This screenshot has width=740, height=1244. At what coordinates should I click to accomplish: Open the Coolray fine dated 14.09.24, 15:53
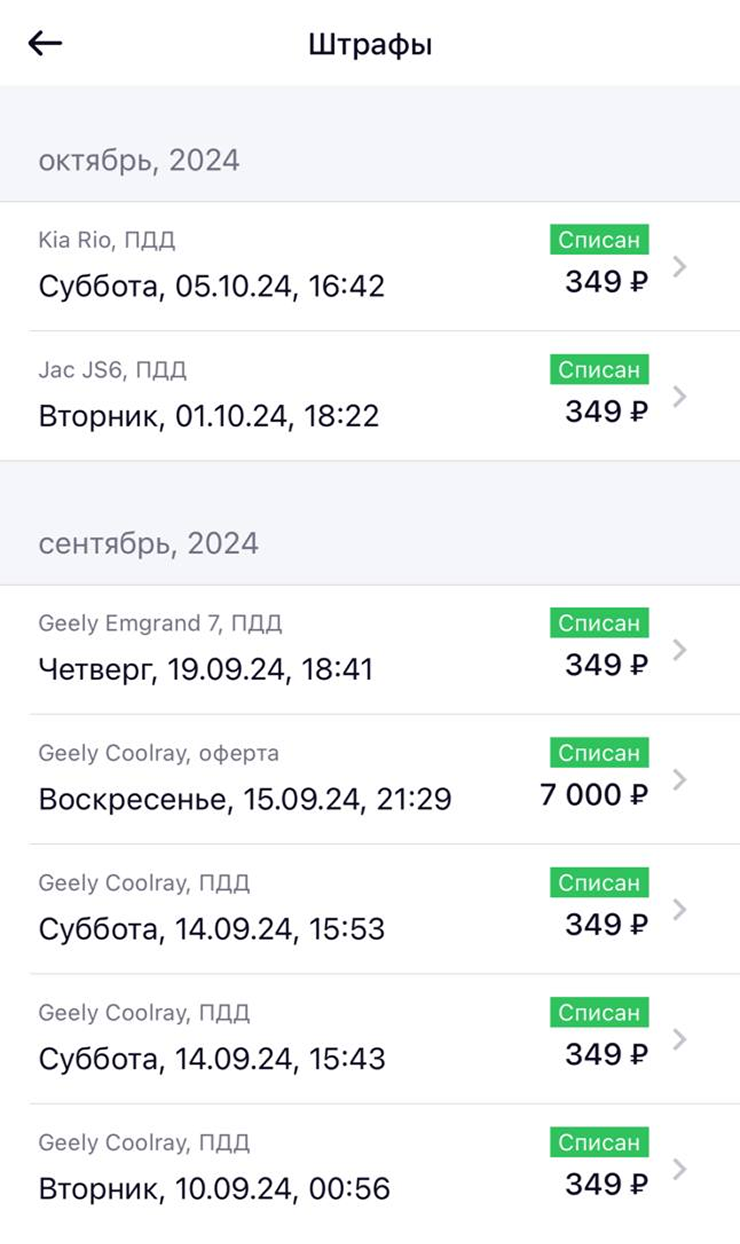tap(300, 908)
